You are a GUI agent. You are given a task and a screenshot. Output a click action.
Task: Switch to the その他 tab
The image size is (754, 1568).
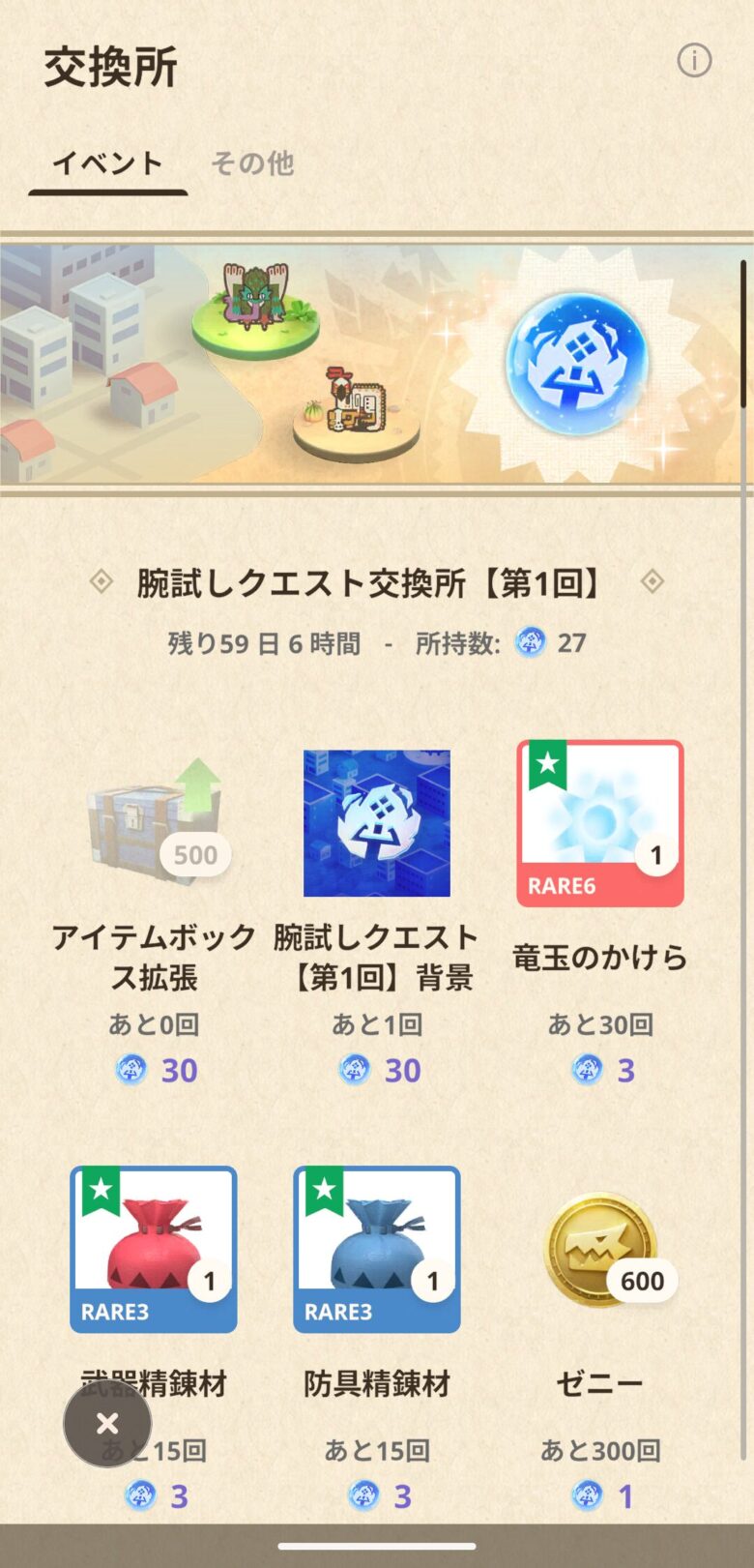[x=252, y=163]
